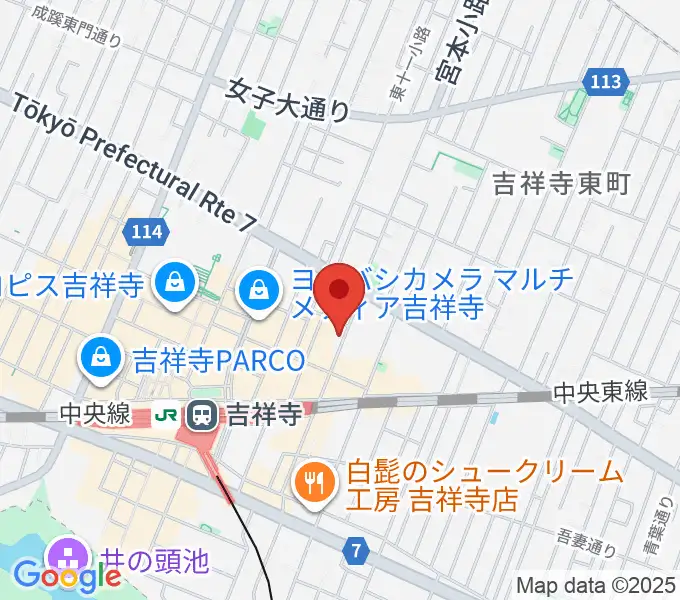Open the ヨドバシカメラ マルチメディア吉祥寺 marker

[x=259, y=292]
